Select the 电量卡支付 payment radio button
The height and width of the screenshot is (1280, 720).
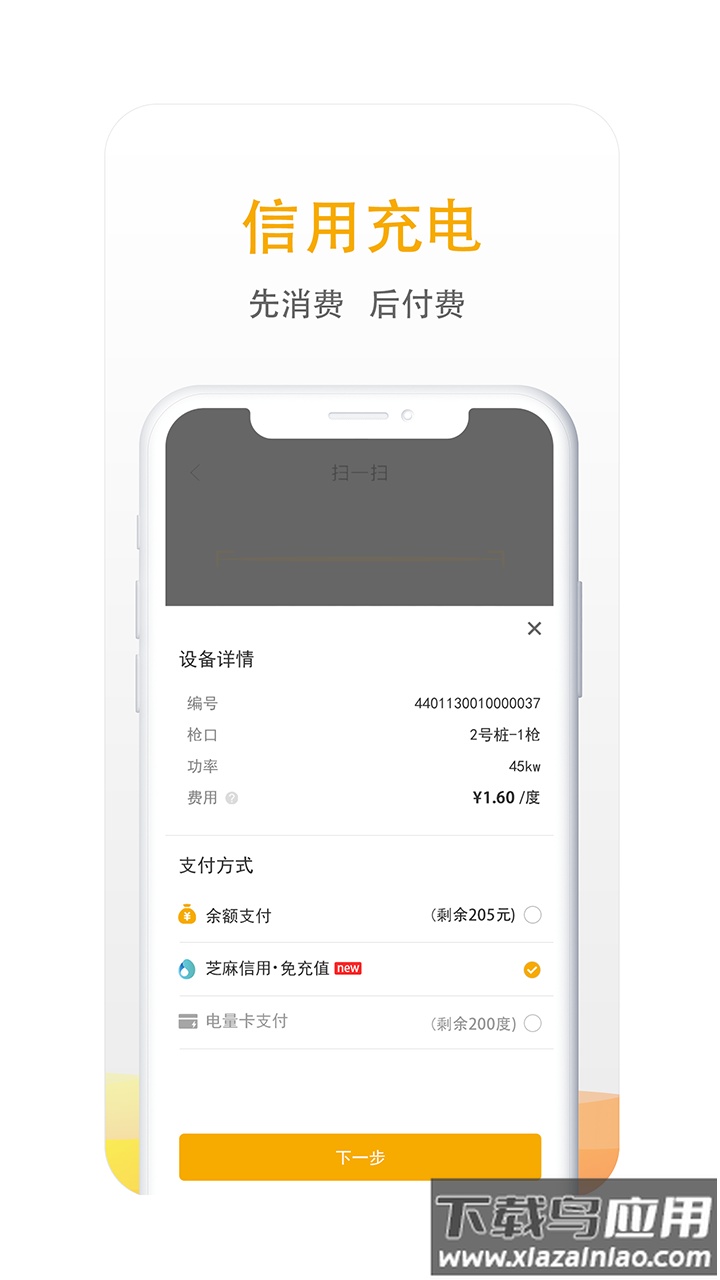point(533,1023)
